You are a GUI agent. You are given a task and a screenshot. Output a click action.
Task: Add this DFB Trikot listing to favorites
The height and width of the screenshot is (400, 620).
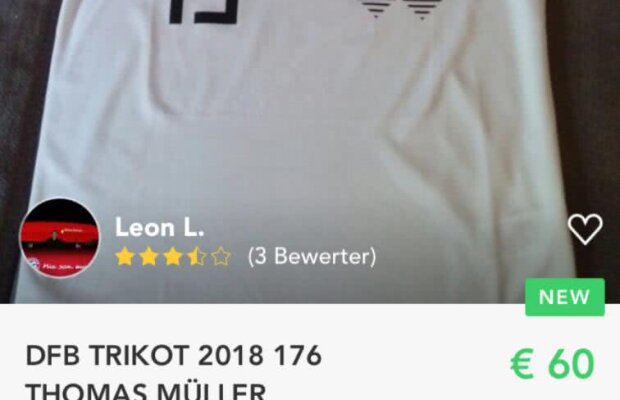tap(585, 229)
